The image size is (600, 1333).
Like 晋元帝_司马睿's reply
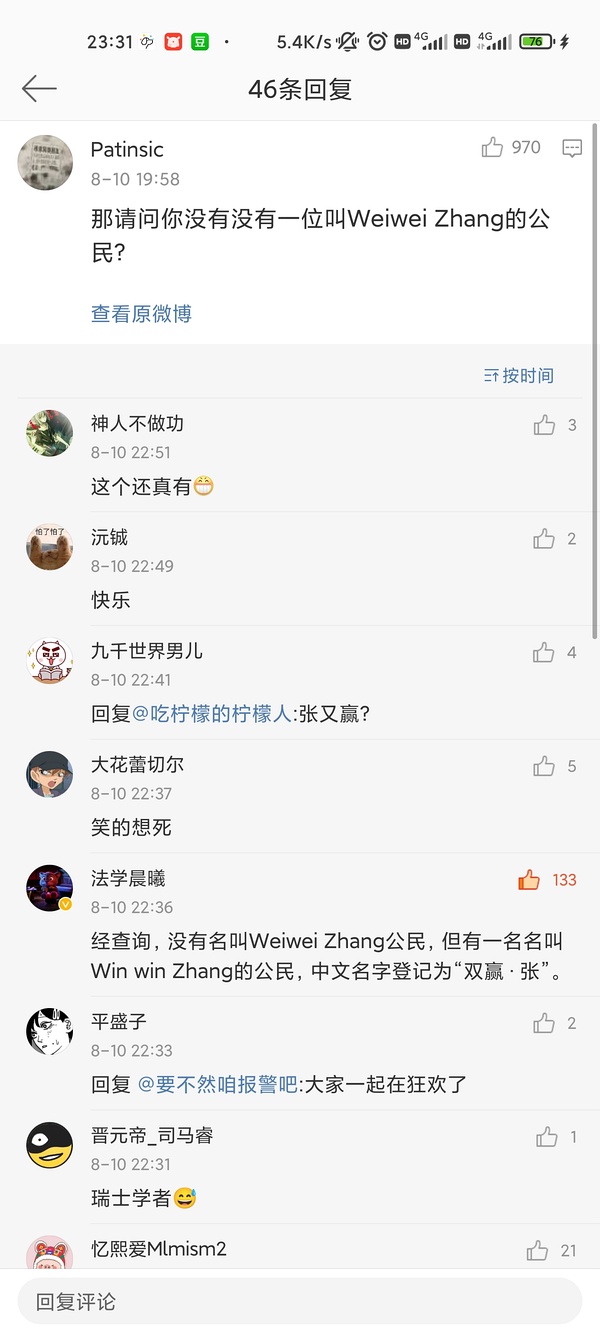(547, 1137)
